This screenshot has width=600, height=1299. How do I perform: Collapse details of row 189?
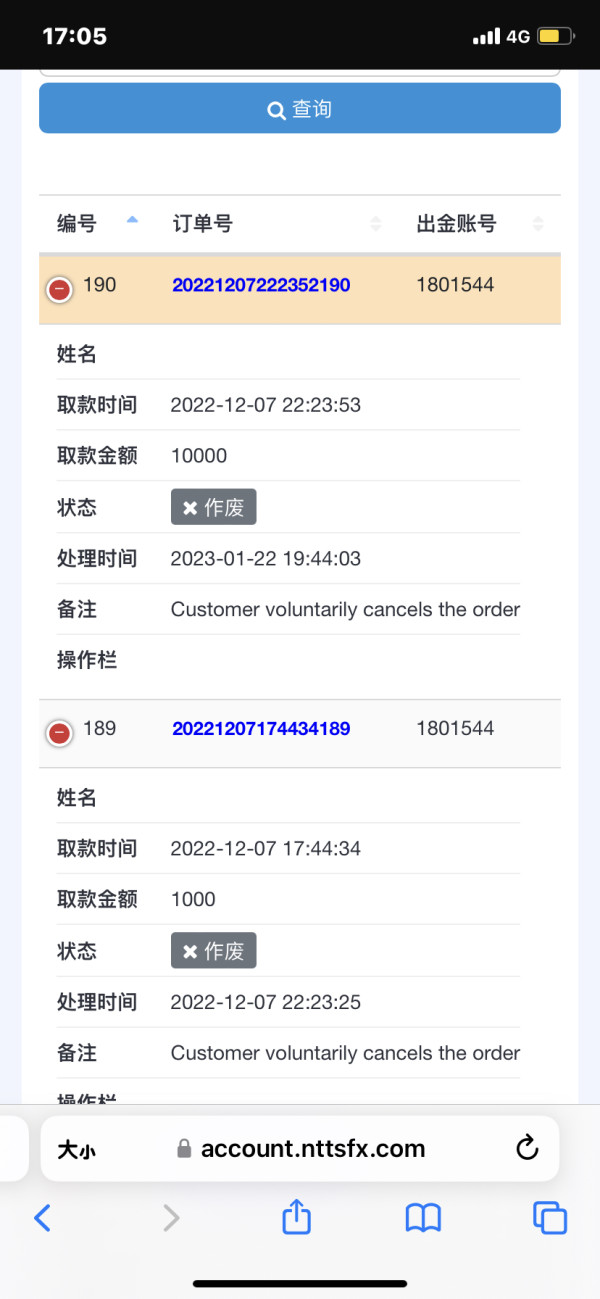[60, 733]
